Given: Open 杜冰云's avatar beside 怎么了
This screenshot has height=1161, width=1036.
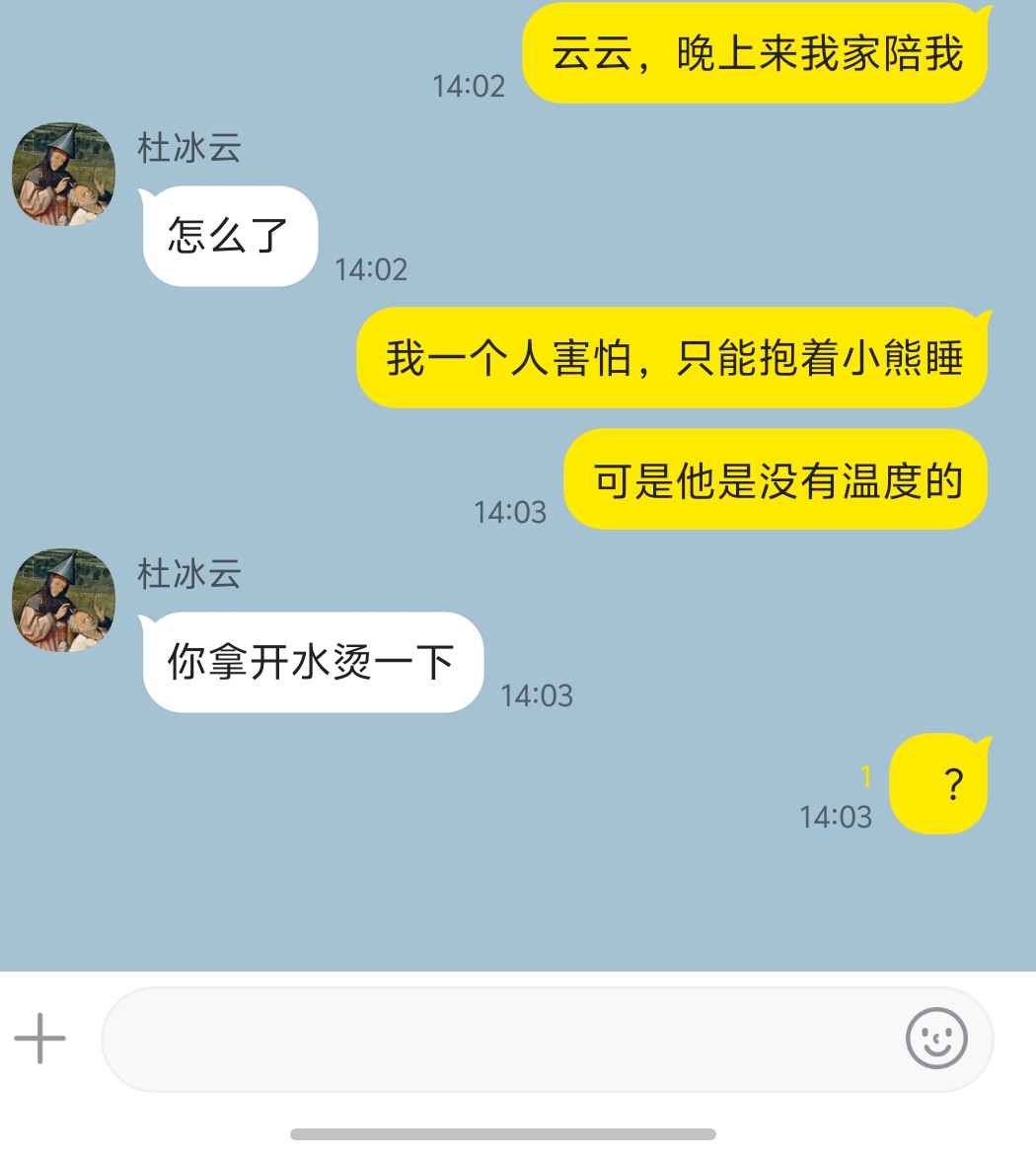Looking at the screenshot, I should pos(63,175).
